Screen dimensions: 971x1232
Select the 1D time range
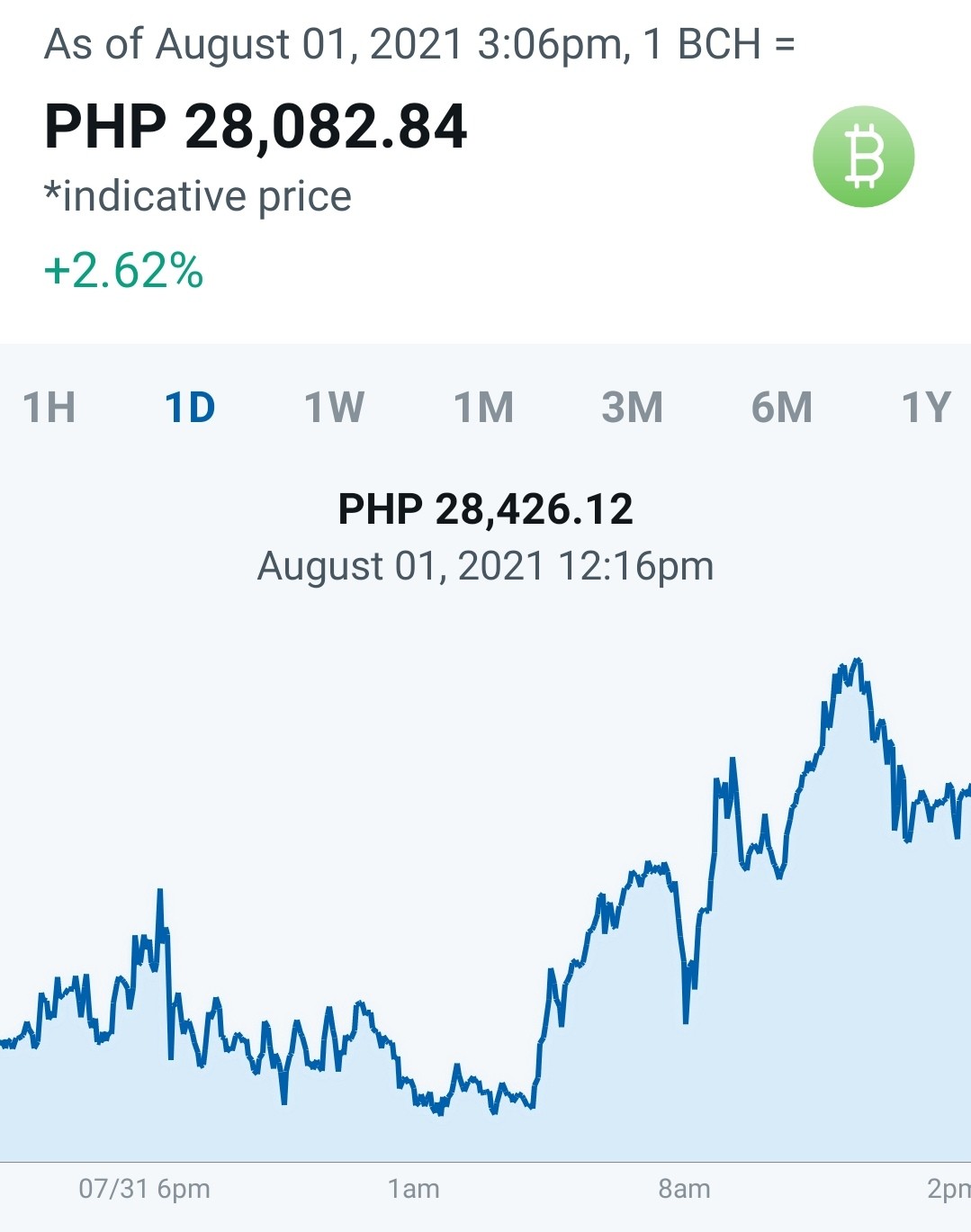(x=190, y=408)
